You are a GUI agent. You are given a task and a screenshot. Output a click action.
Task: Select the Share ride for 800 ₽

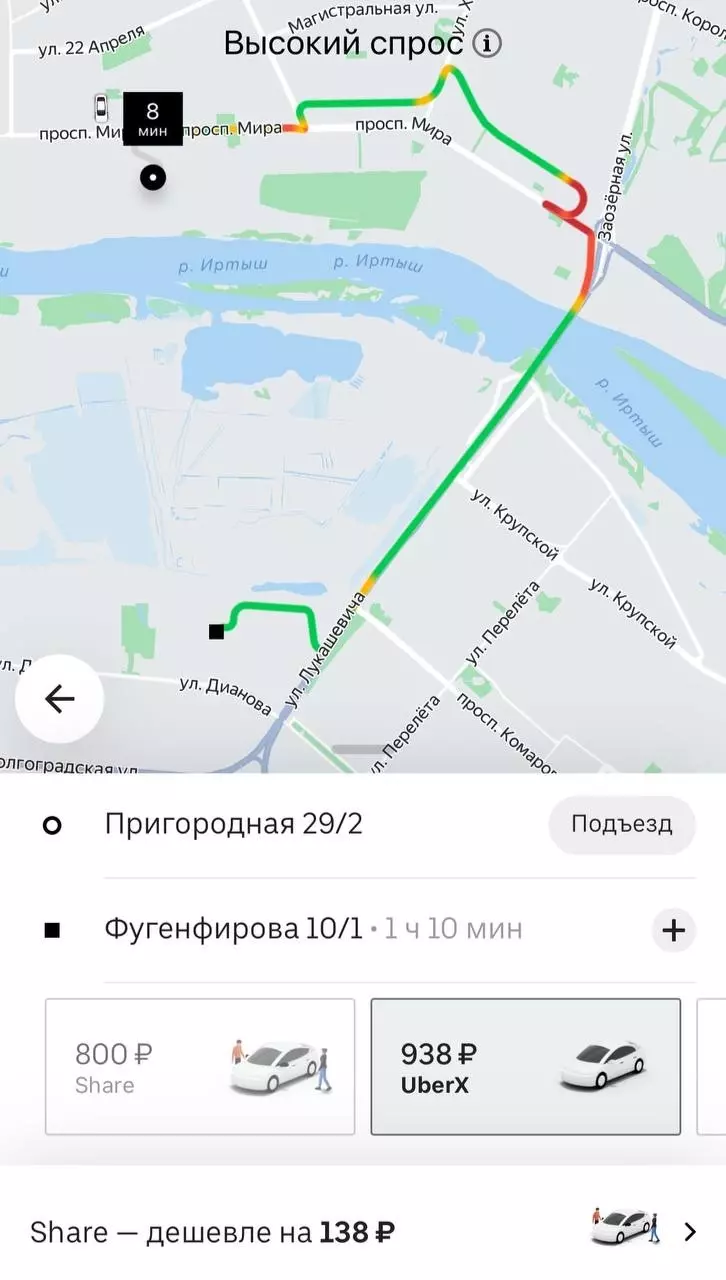coord(200,1067)
